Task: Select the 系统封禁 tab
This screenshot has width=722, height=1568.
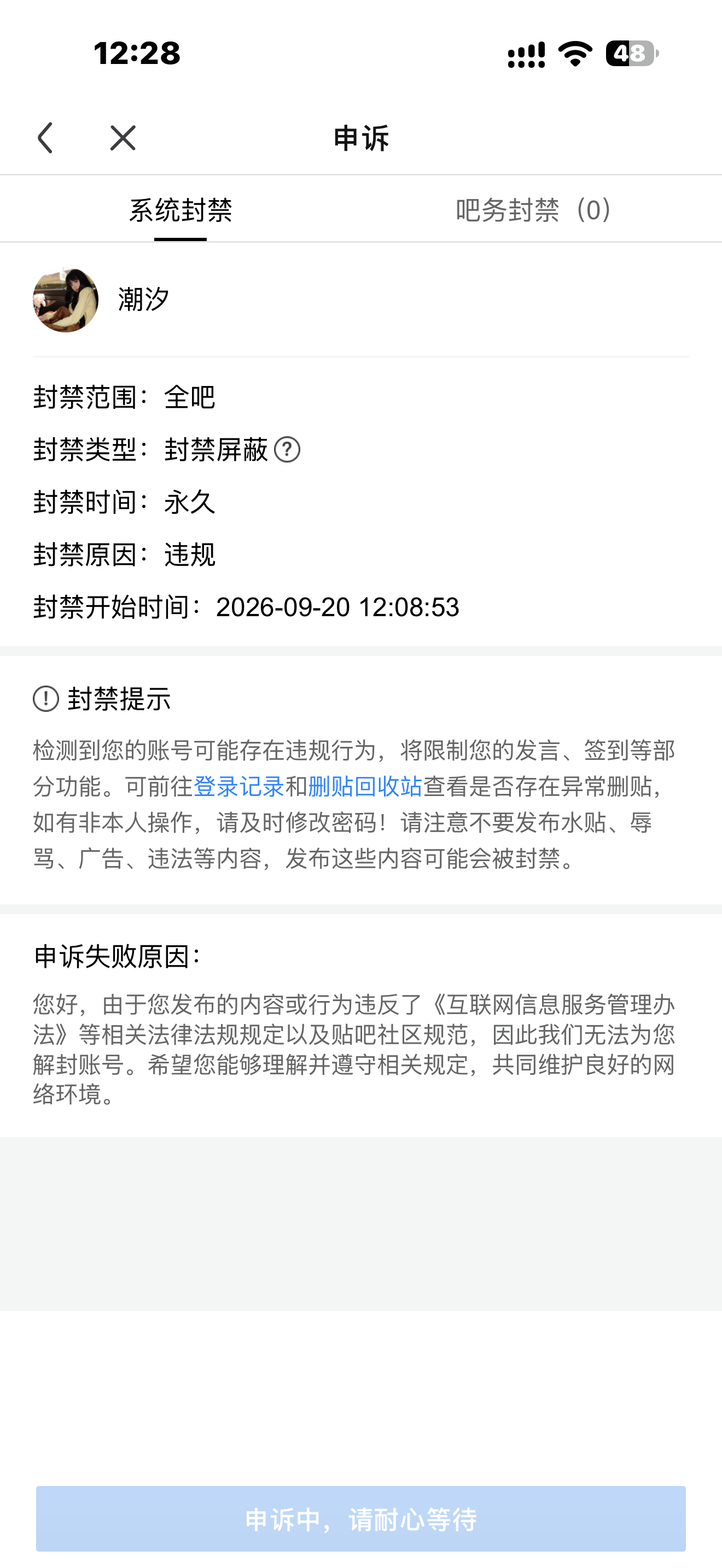Action: tap(180, 210)
